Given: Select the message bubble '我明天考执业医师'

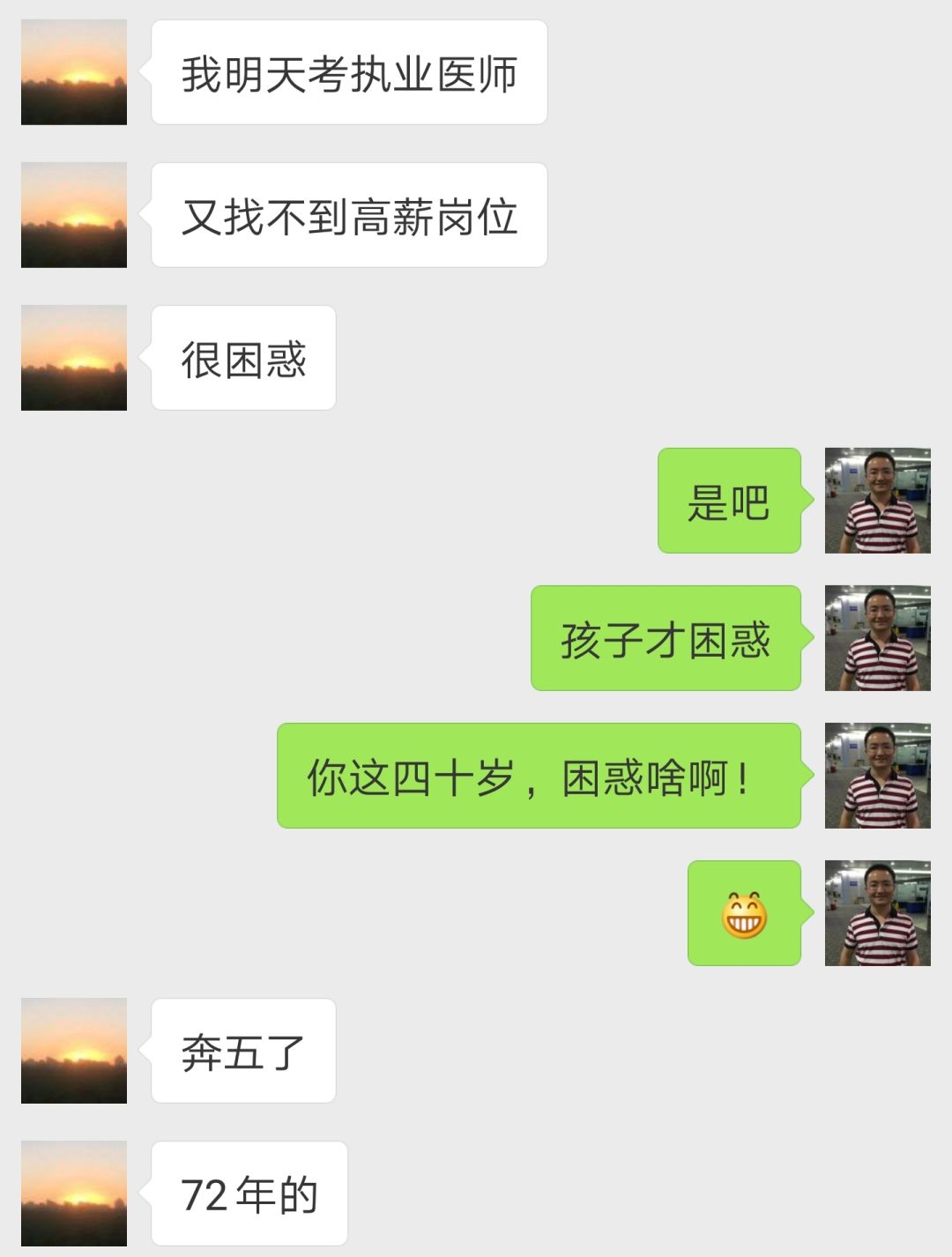Looking at the screenshot, I should click(x=350, y=73).
